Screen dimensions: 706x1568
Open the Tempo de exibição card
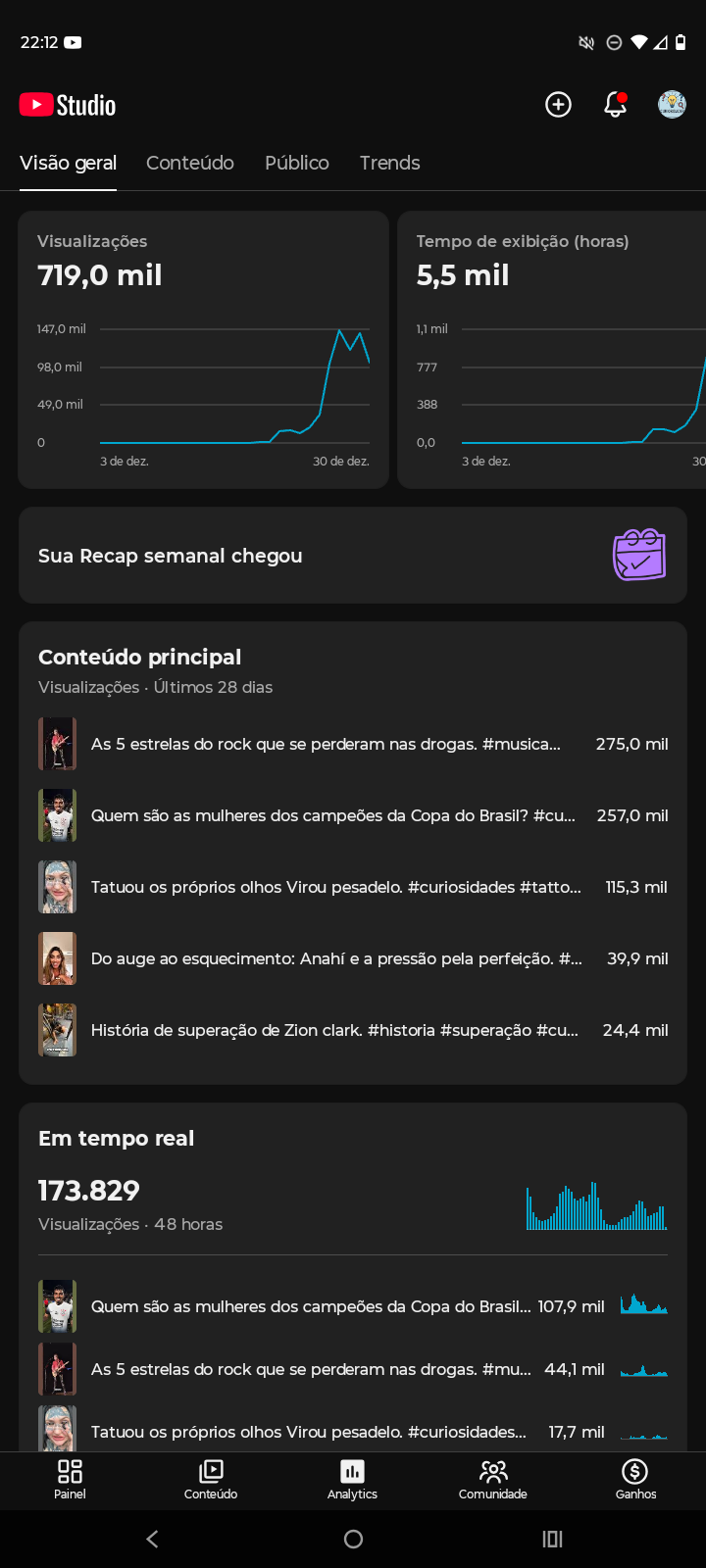(x=552, y=350)
